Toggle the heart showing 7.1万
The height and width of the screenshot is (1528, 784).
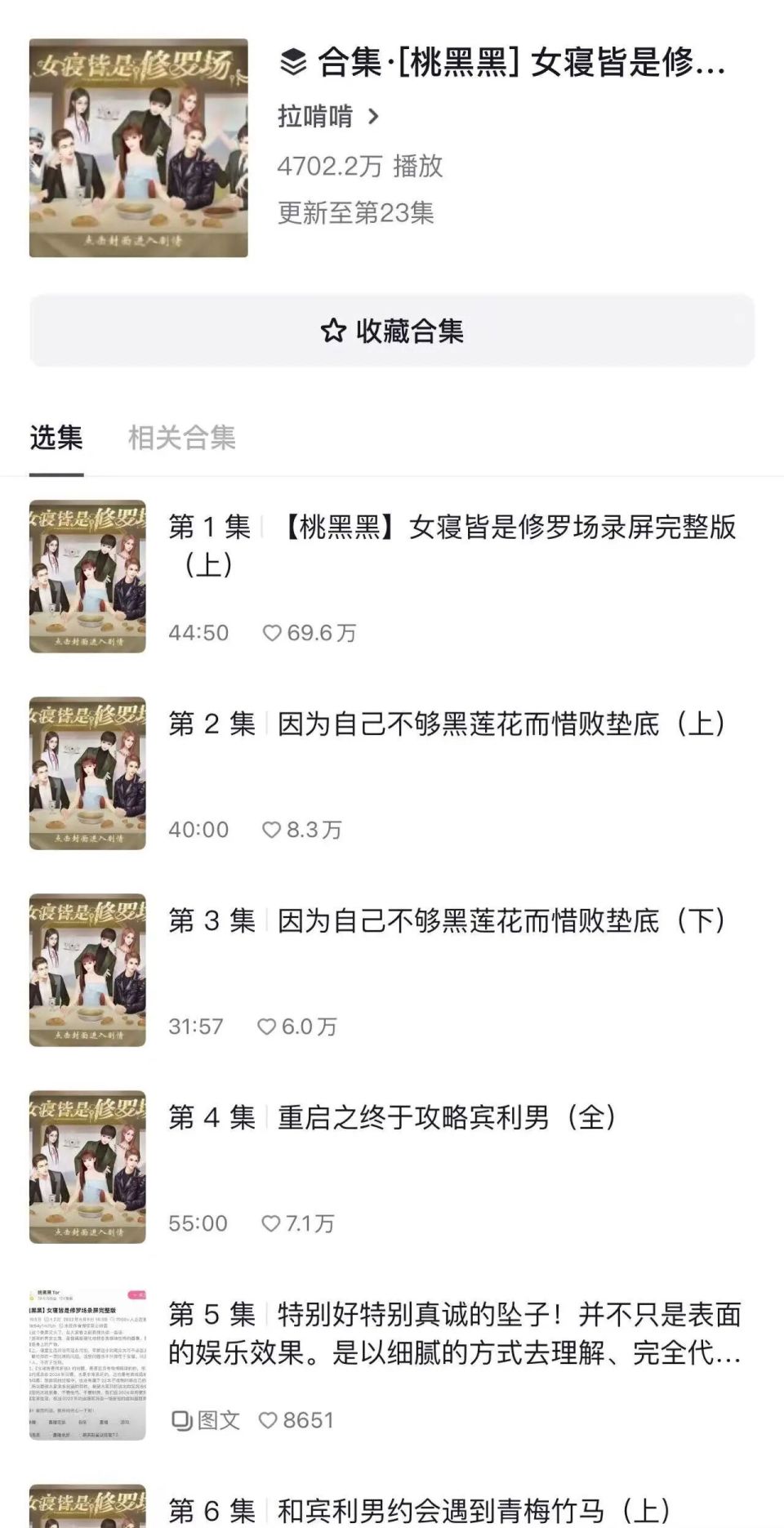click(271, 1223)
